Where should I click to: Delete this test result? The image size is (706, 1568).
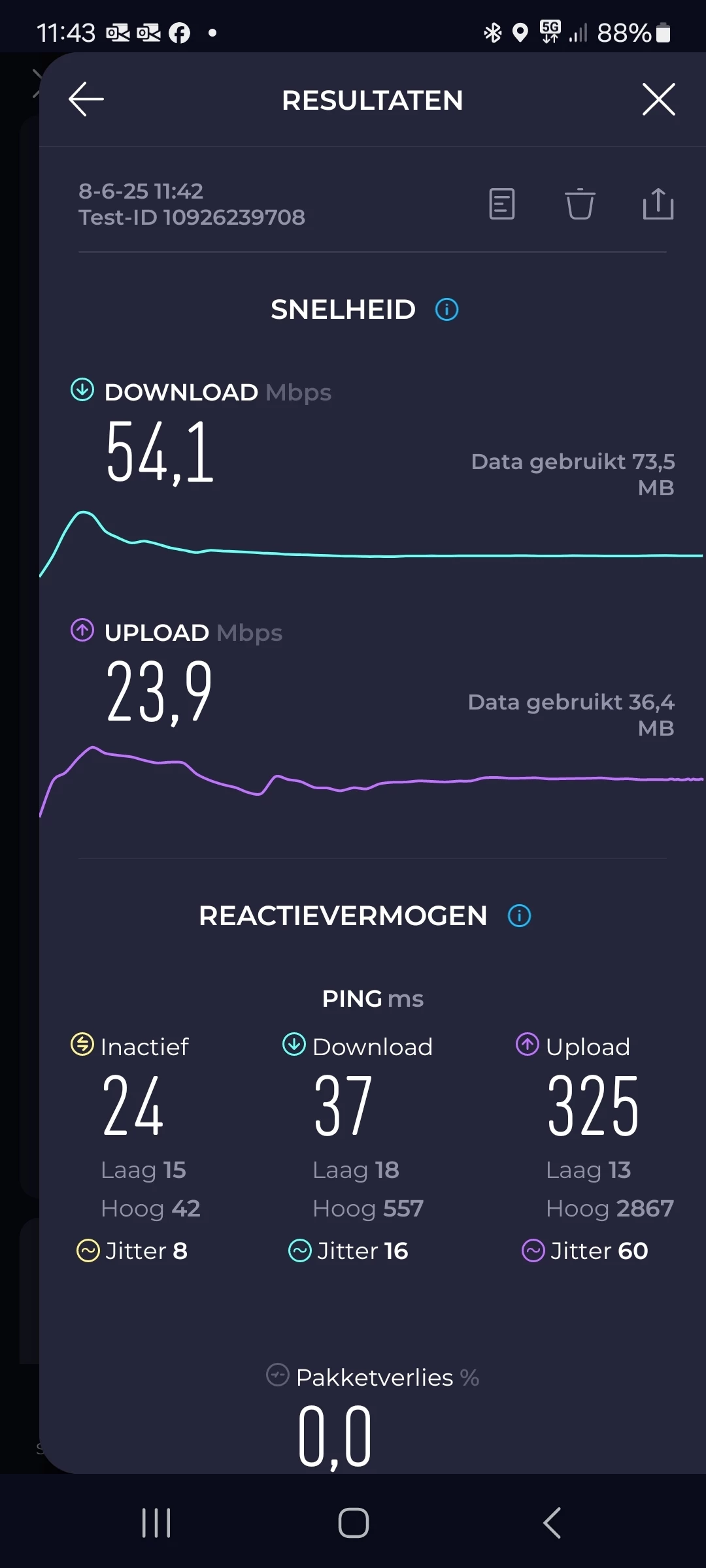[580, 204]
